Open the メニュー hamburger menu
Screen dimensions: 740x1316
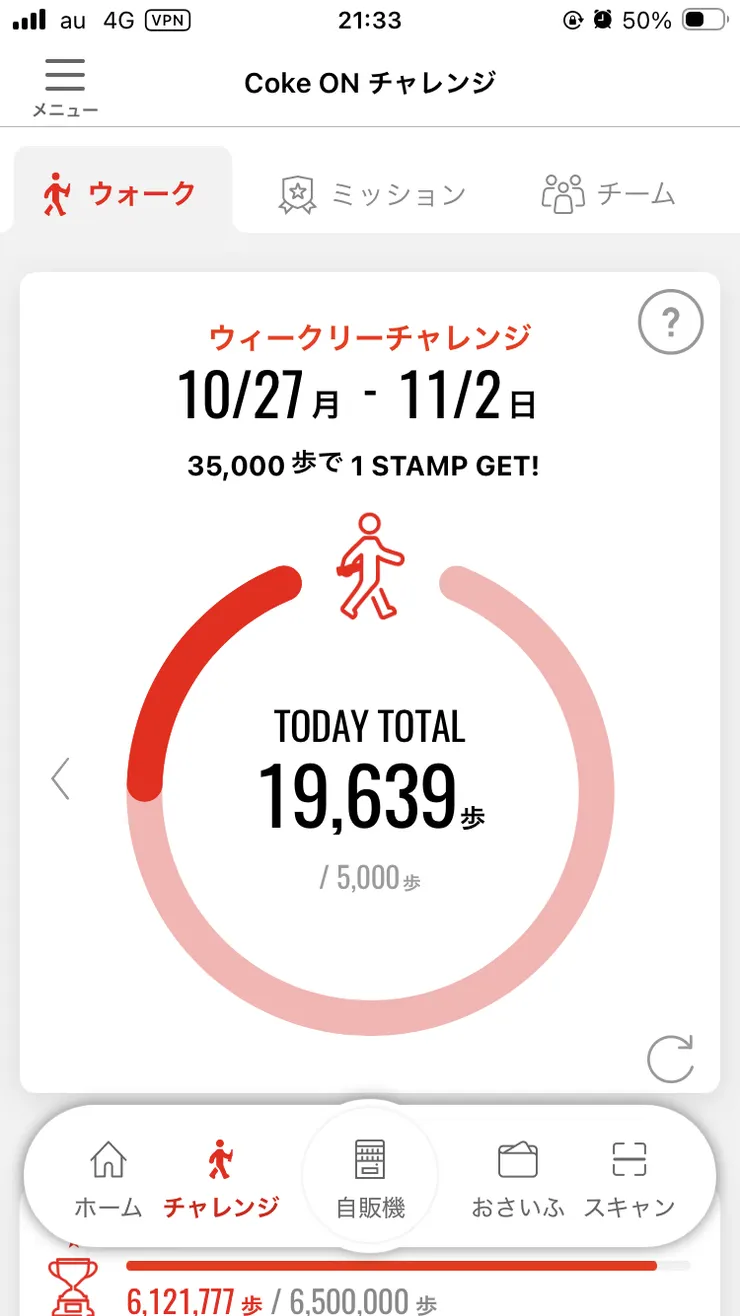tap(65, 85)
